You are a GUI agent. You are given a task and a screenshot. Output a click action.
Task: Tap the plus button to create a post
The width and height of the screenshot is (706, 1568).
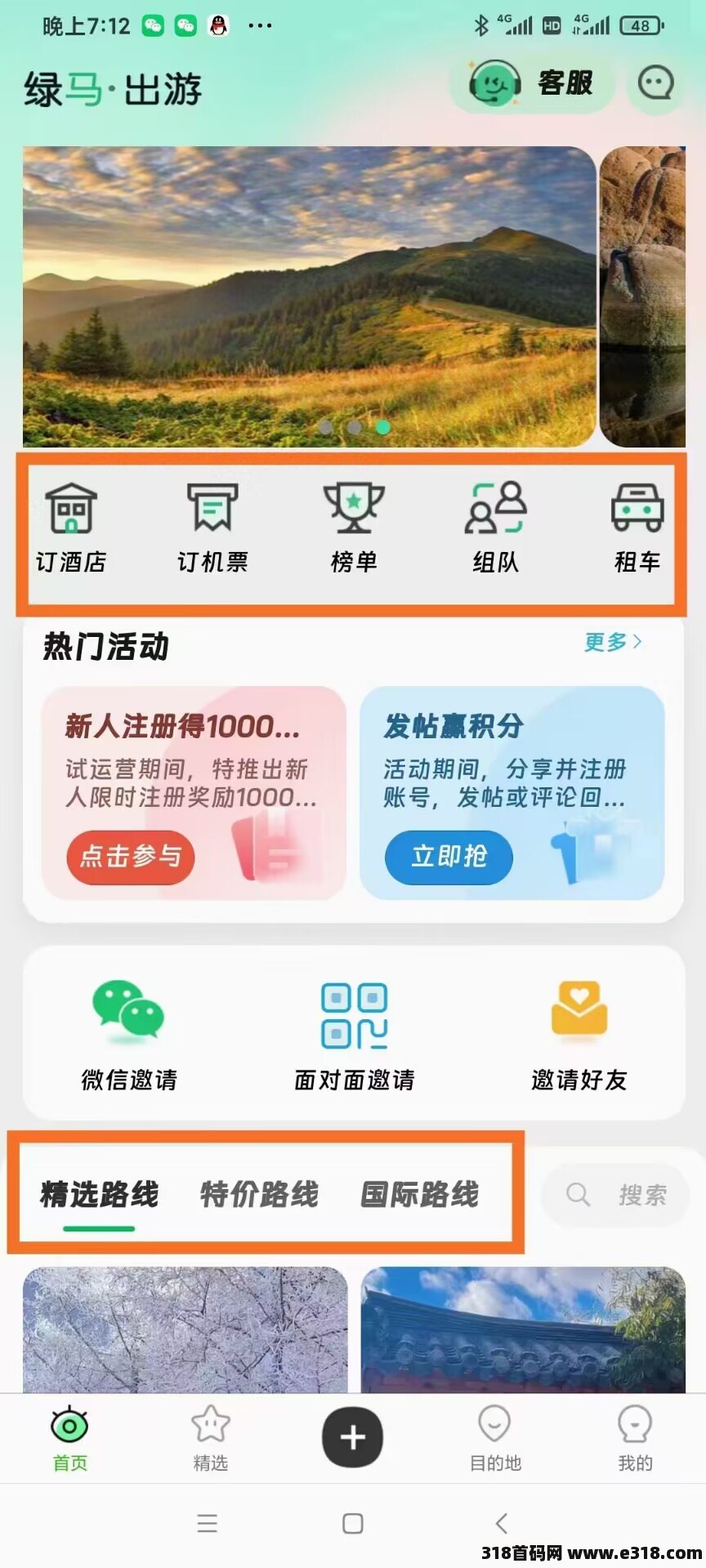(x=352, y=1437)
